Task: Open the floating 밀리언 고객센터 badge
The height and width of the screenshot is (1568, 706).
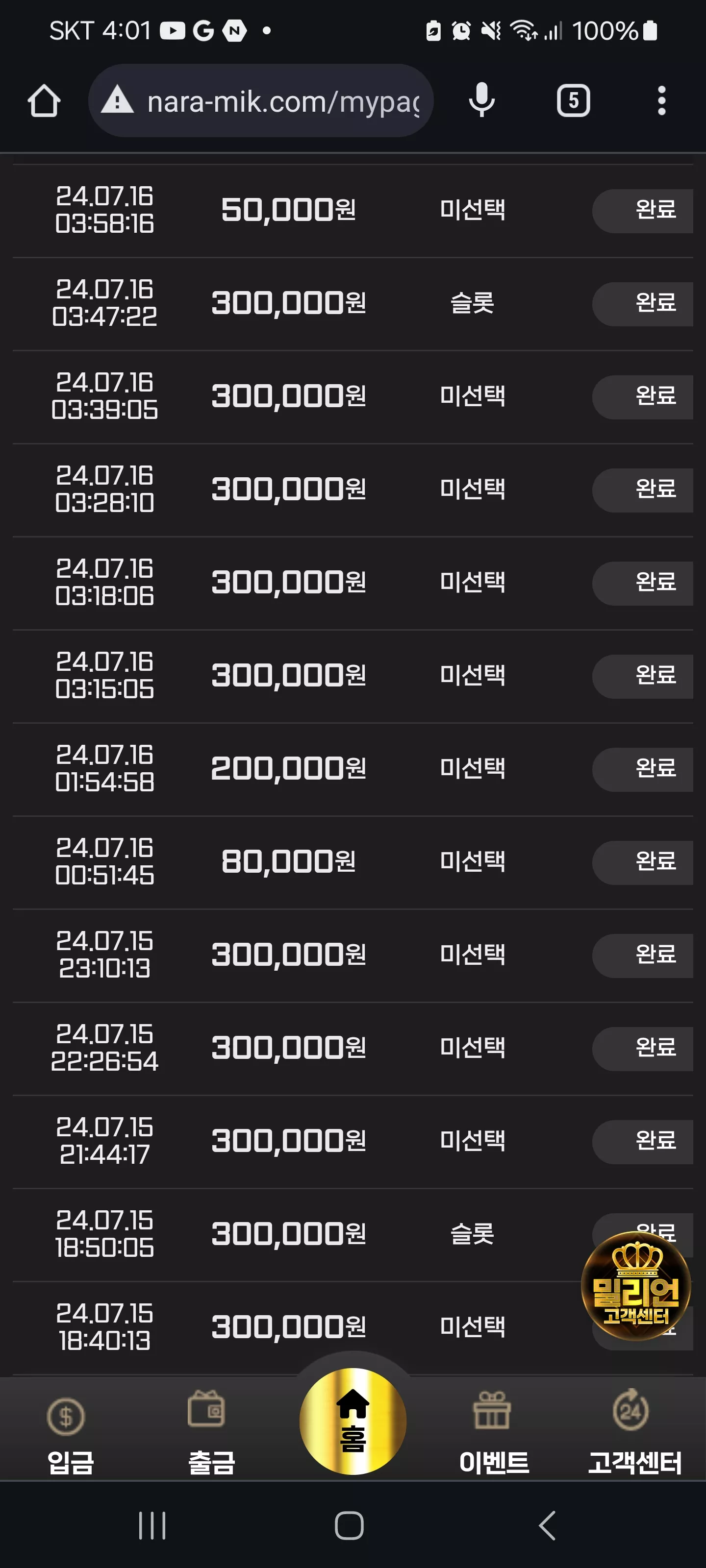Action: 635,1286
